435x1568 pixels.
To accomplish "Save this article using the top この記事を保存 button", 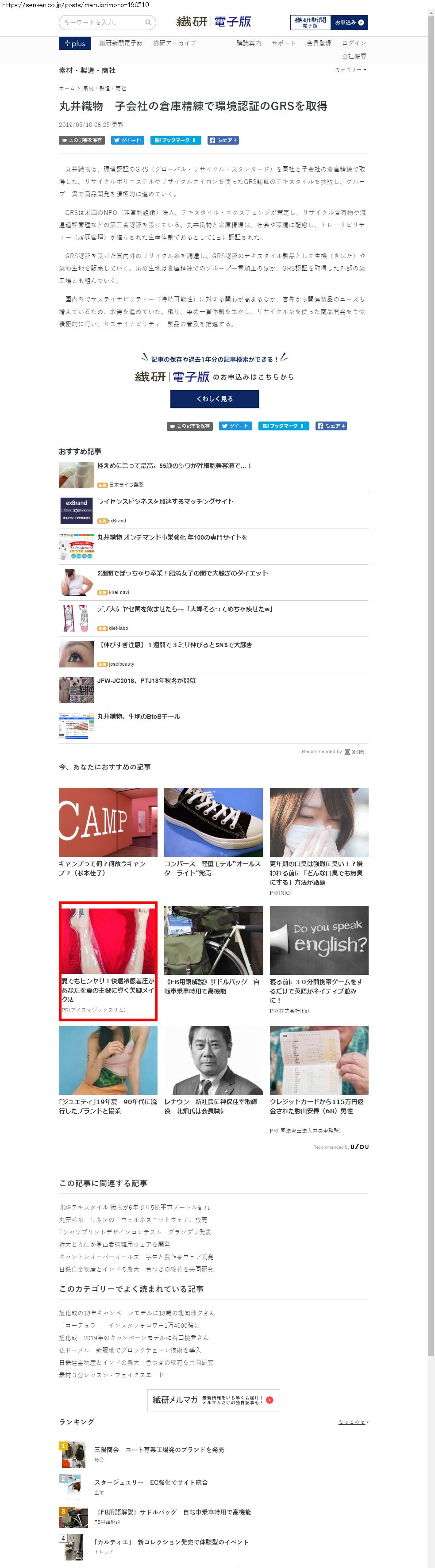I will (81, 140).
